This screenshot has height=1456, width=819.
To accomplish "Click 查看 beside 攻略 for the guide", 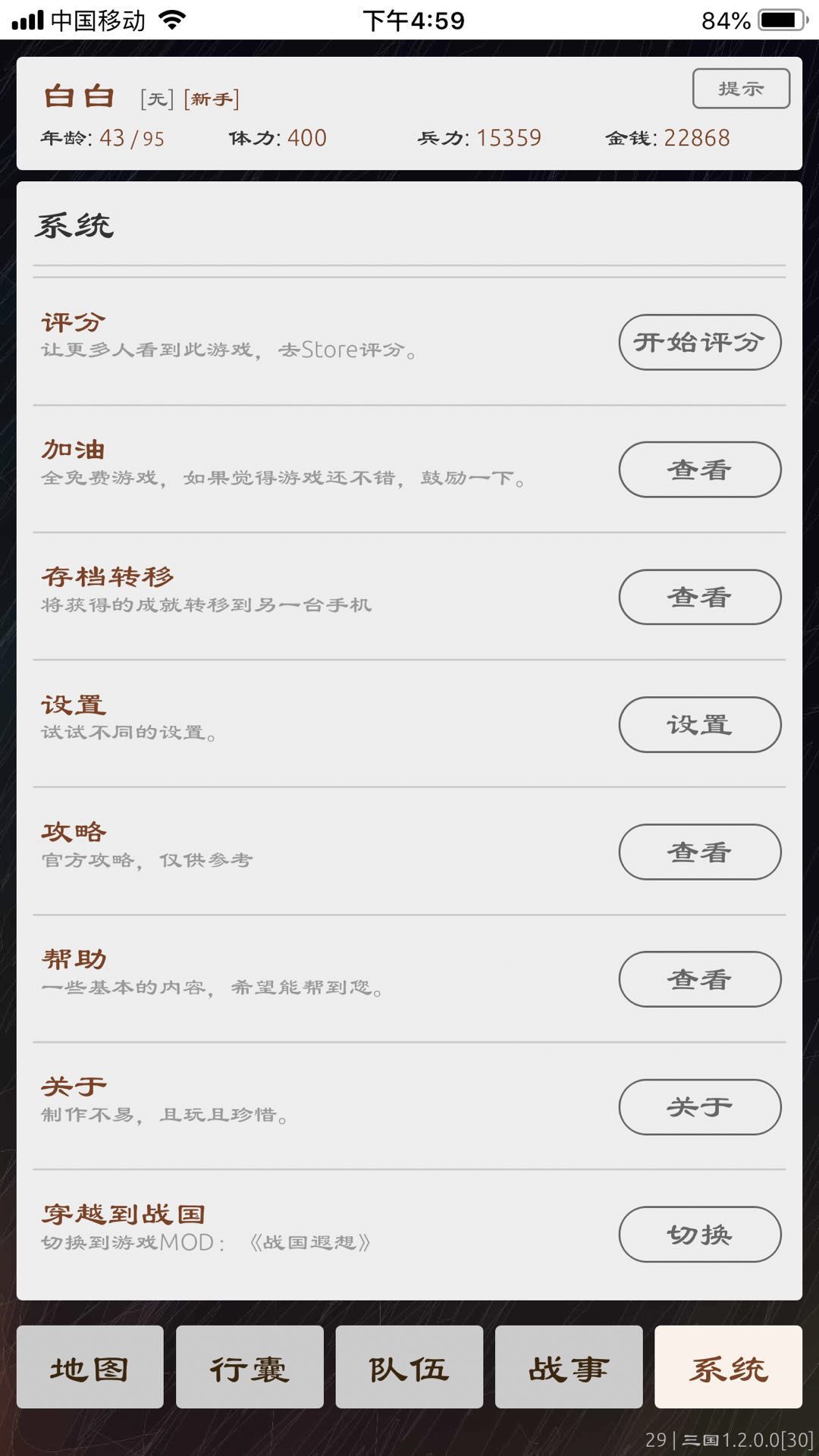I will tap(699, 852).
